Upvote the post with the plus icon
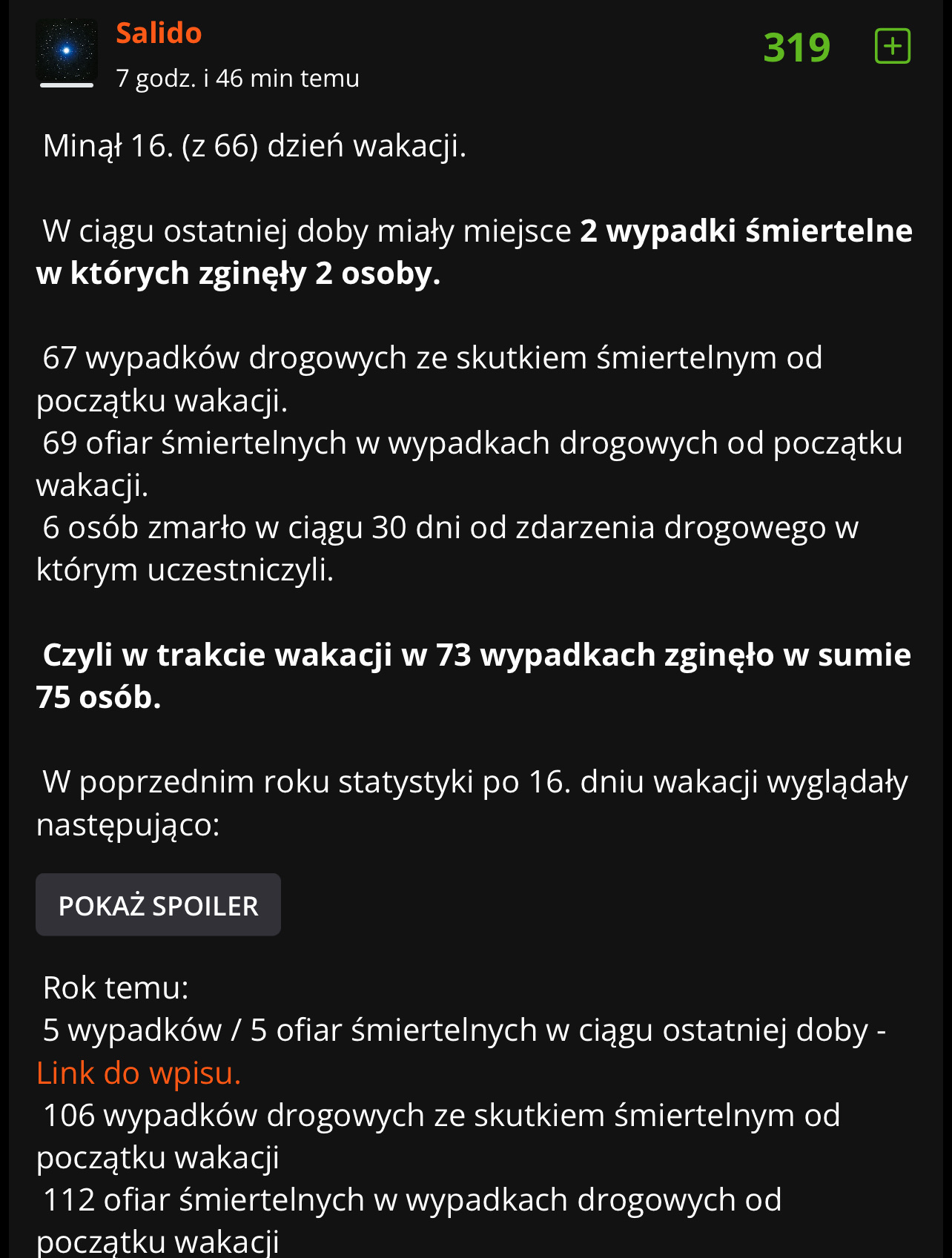Screen dimensions: 952x1258 [893, 47]
